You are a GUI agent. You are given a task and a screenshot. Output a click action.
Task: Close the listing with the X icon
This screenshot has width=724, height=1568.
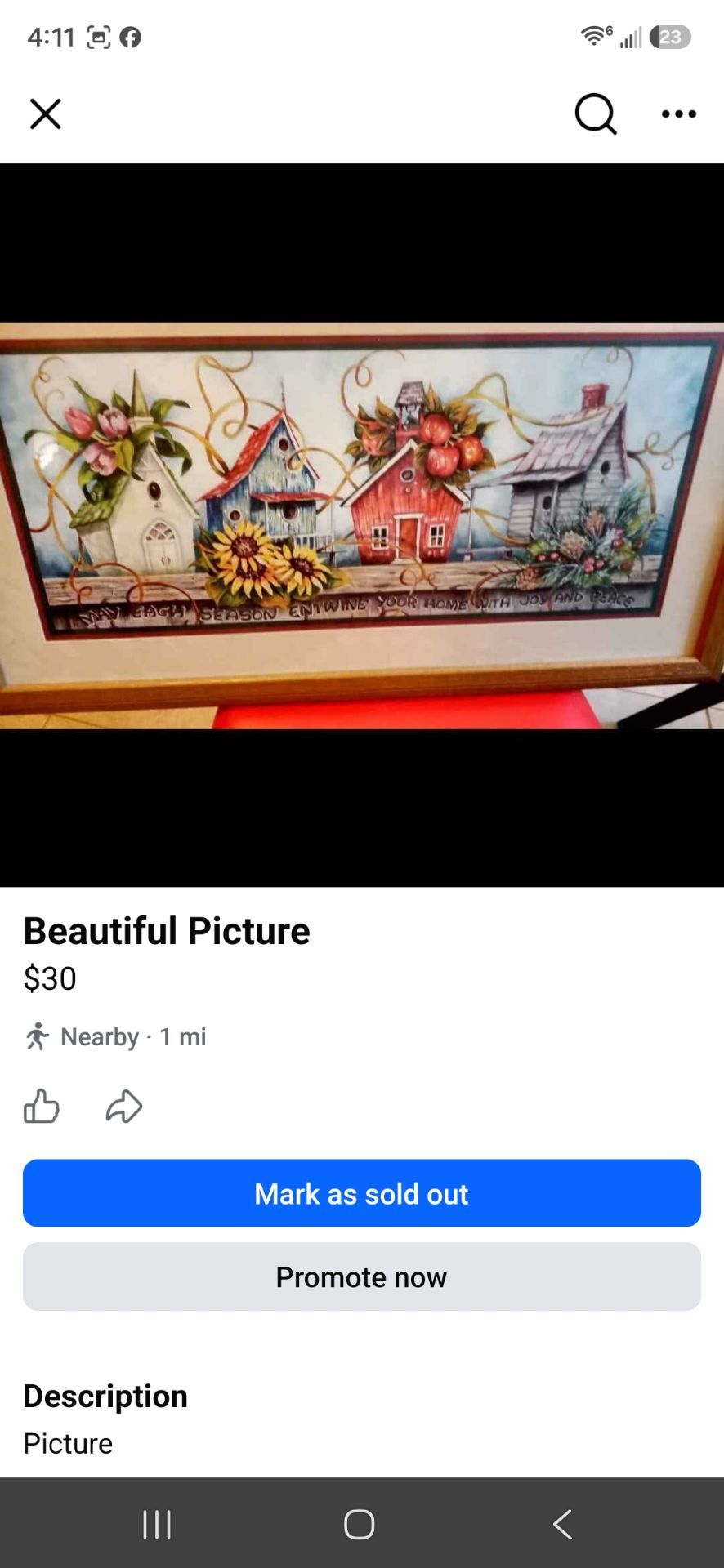[46, 114]
